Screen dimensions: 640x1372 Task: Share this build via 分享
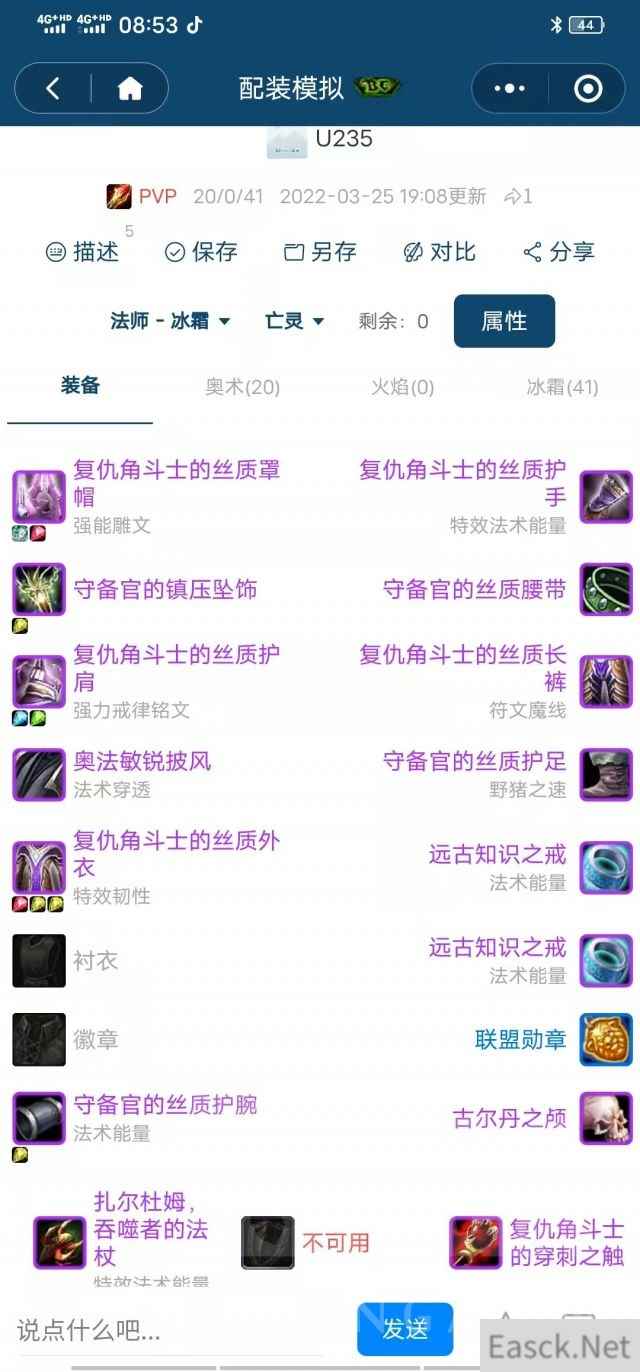[559, 252]
